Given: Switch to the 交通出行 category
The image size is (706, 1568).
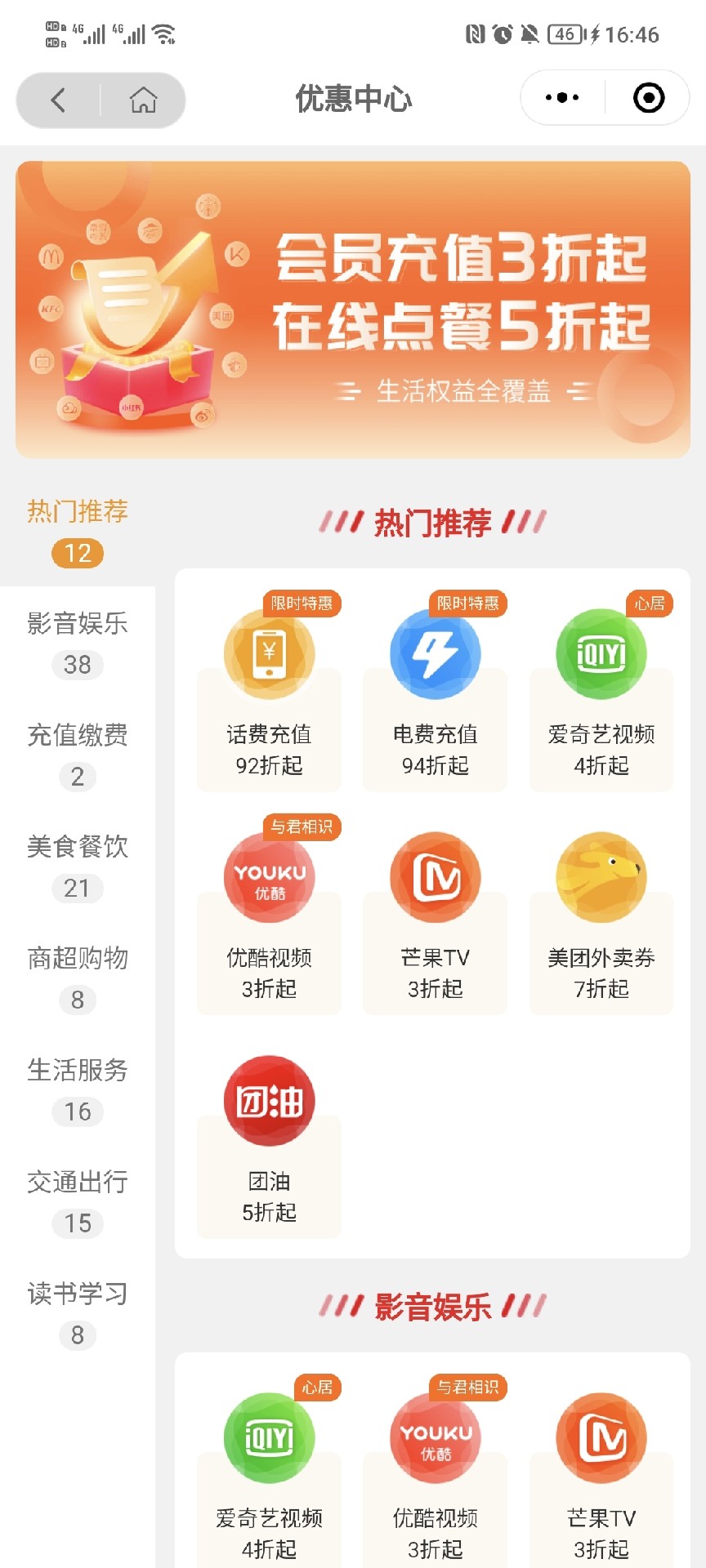Looking at the screenshot, I should point(78,1200).
